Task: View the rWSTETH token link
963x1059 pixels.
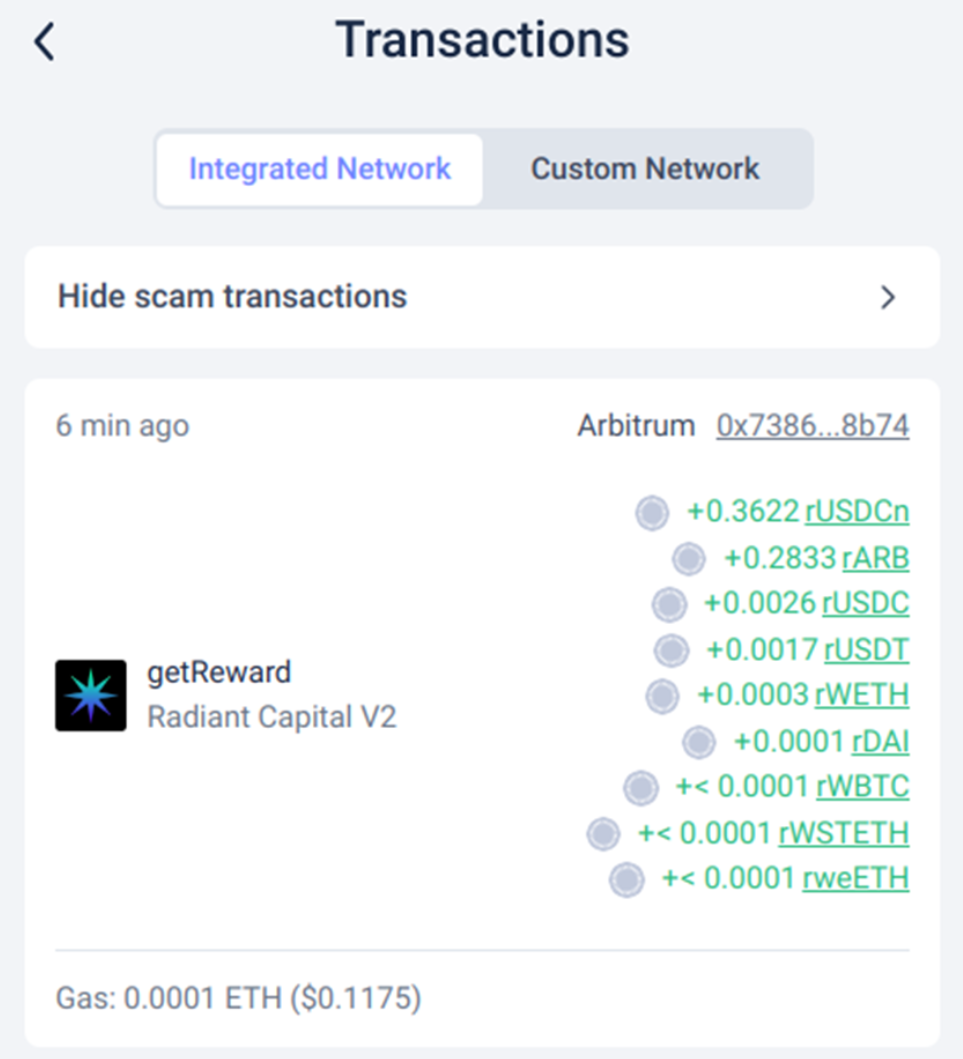Action: tap(843, 832)
